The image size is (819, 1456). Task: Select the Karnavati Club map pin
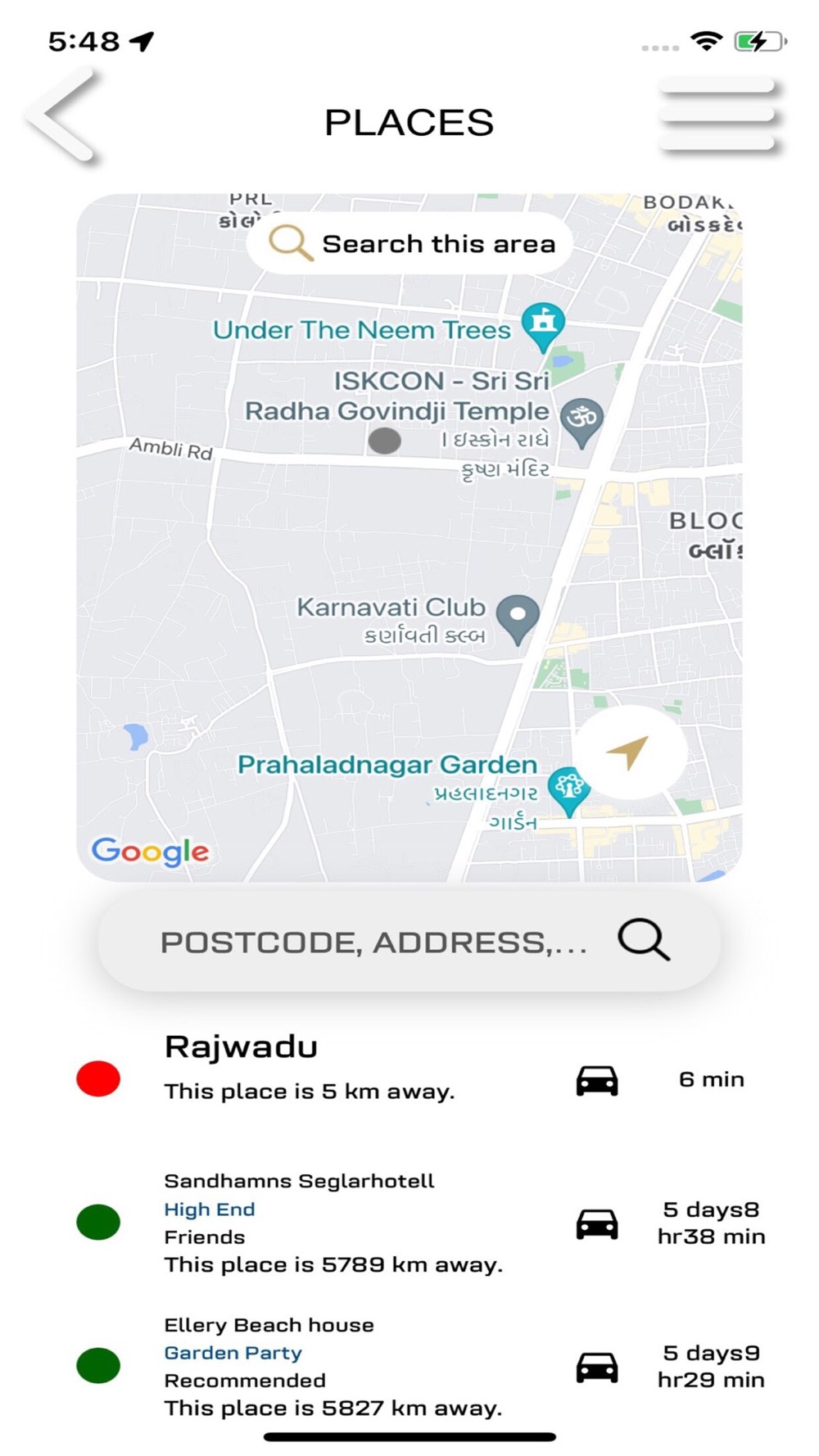pyautogui.click(x=518, y=619)
